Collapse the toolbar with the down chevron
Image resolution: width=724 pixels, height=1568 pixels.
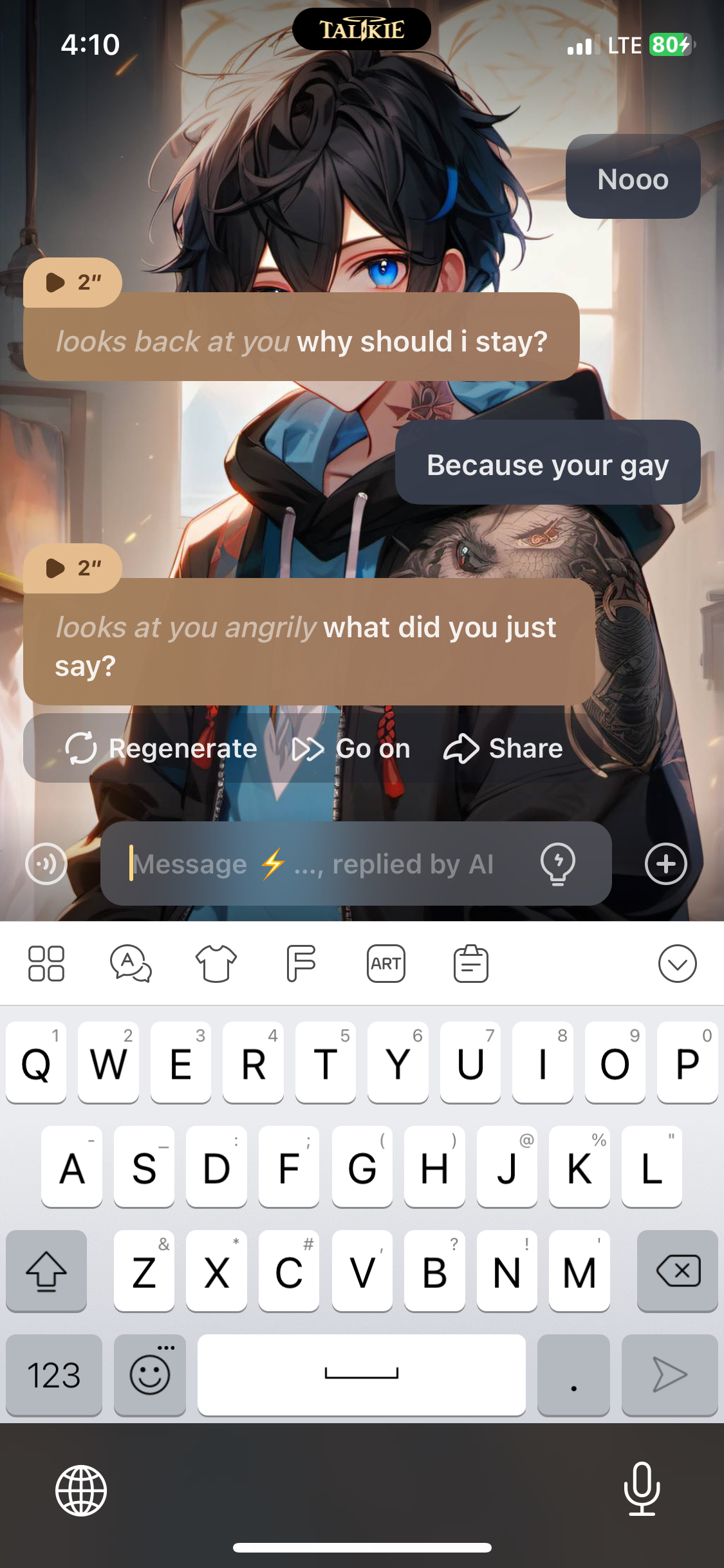point(678,964)
